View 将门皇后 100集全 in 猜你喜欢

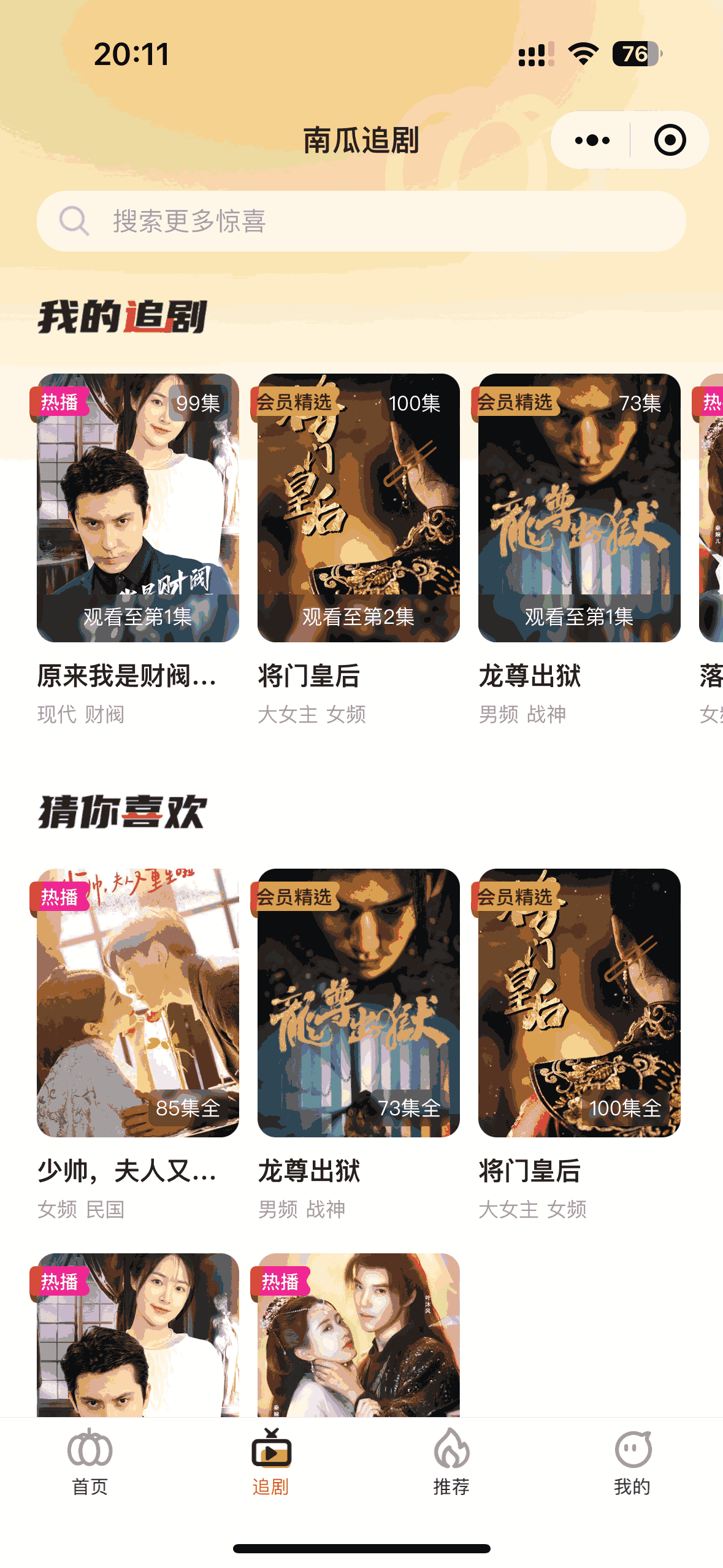(579, 1002)
